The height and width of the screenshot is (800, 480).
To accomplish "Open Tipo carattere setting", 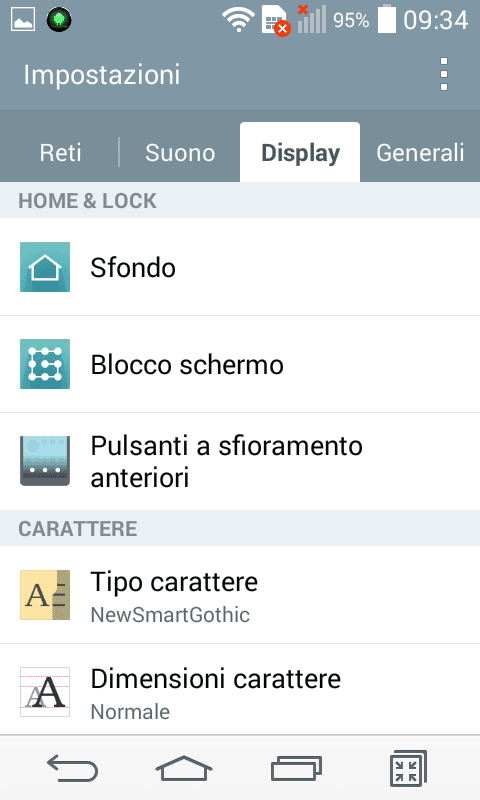I will [240, 595].
